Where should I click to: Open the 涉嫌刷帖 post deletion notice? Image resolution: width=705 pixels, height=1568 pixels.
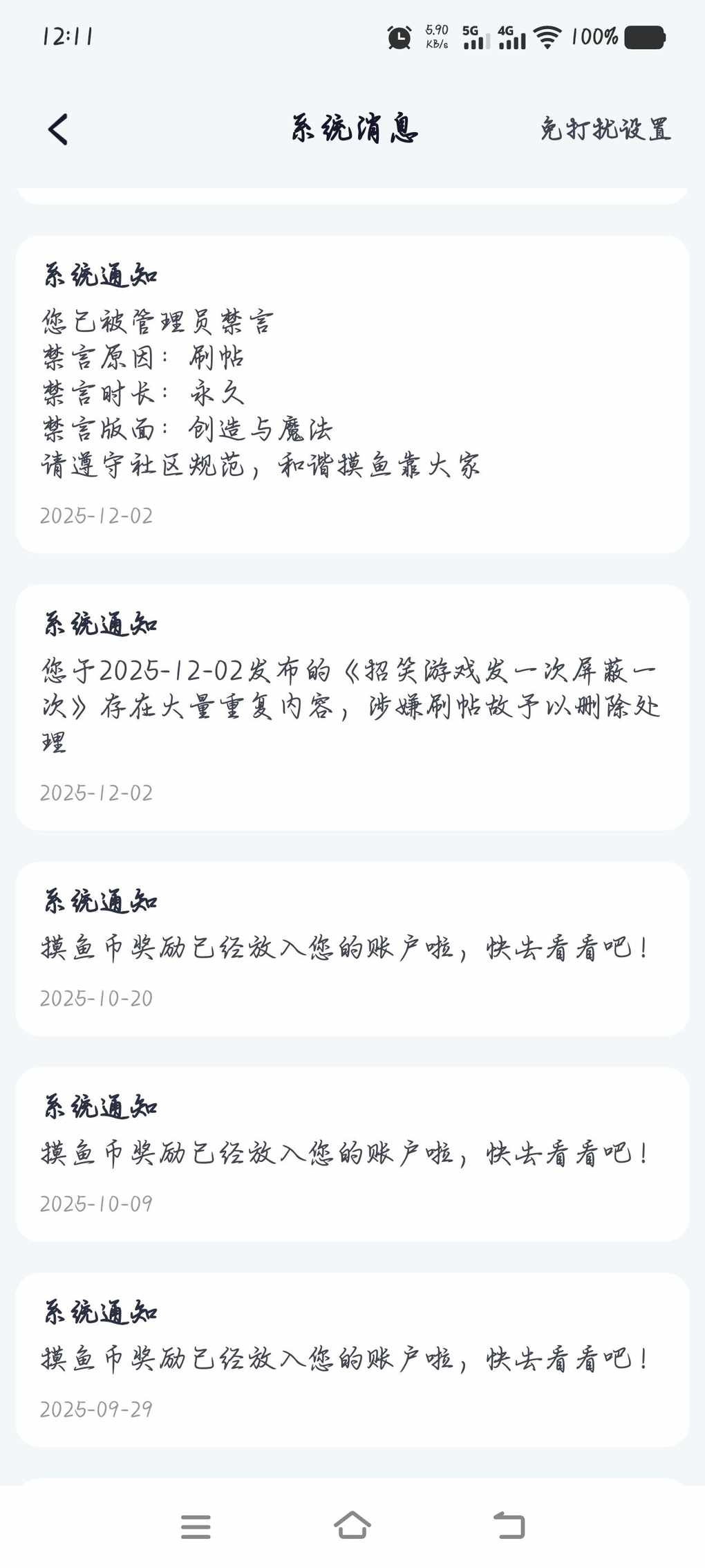pyautogui.click(x=352, y=707)
